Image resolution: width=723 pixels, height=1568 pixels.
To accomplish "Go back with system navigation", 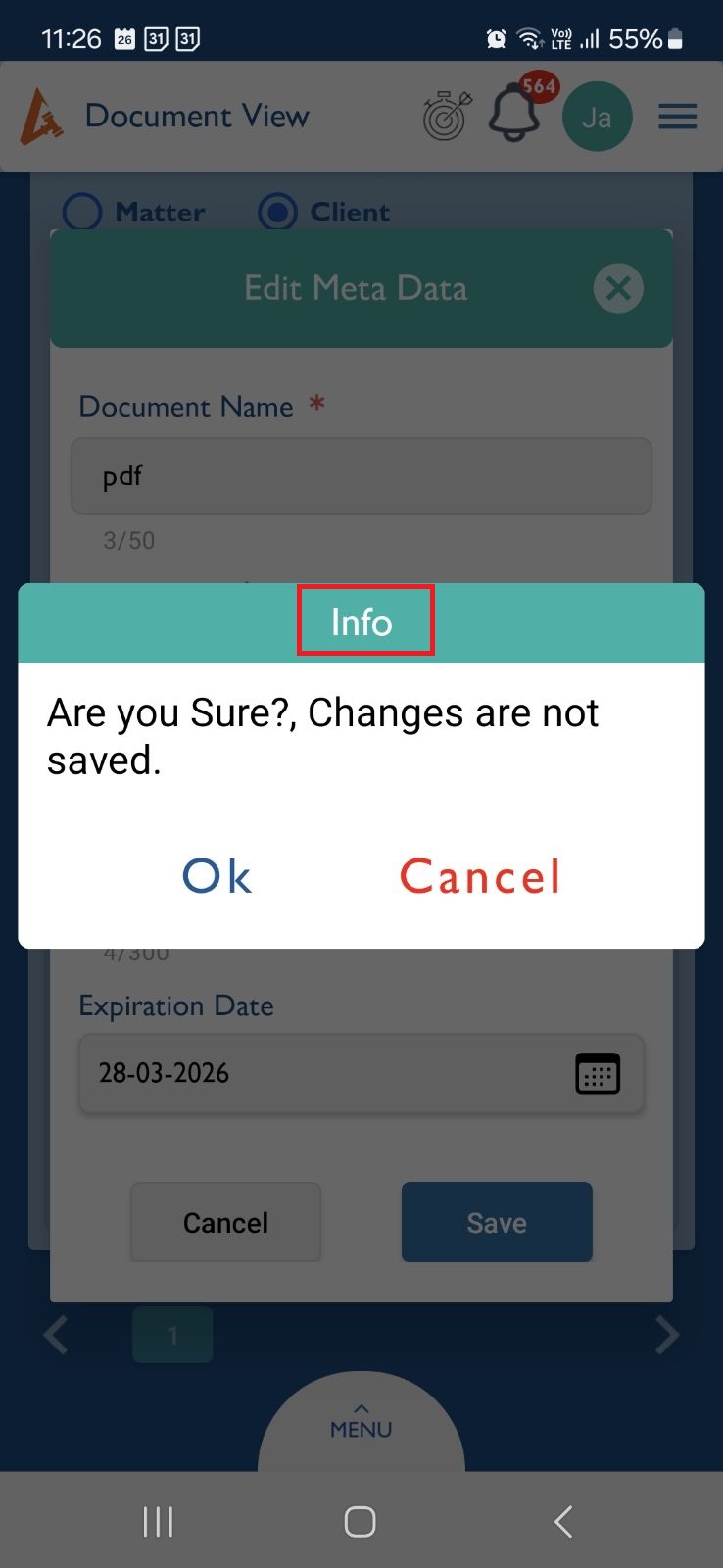I will point(562,1521).
